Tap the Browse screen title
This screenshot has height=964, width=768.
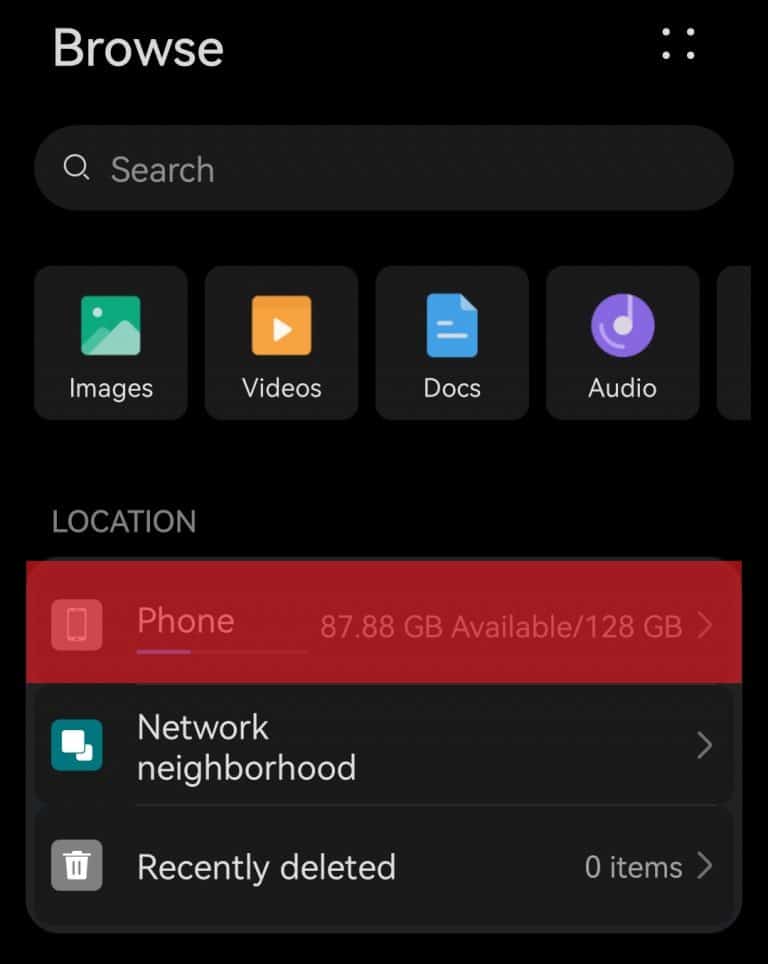[138, 48]
